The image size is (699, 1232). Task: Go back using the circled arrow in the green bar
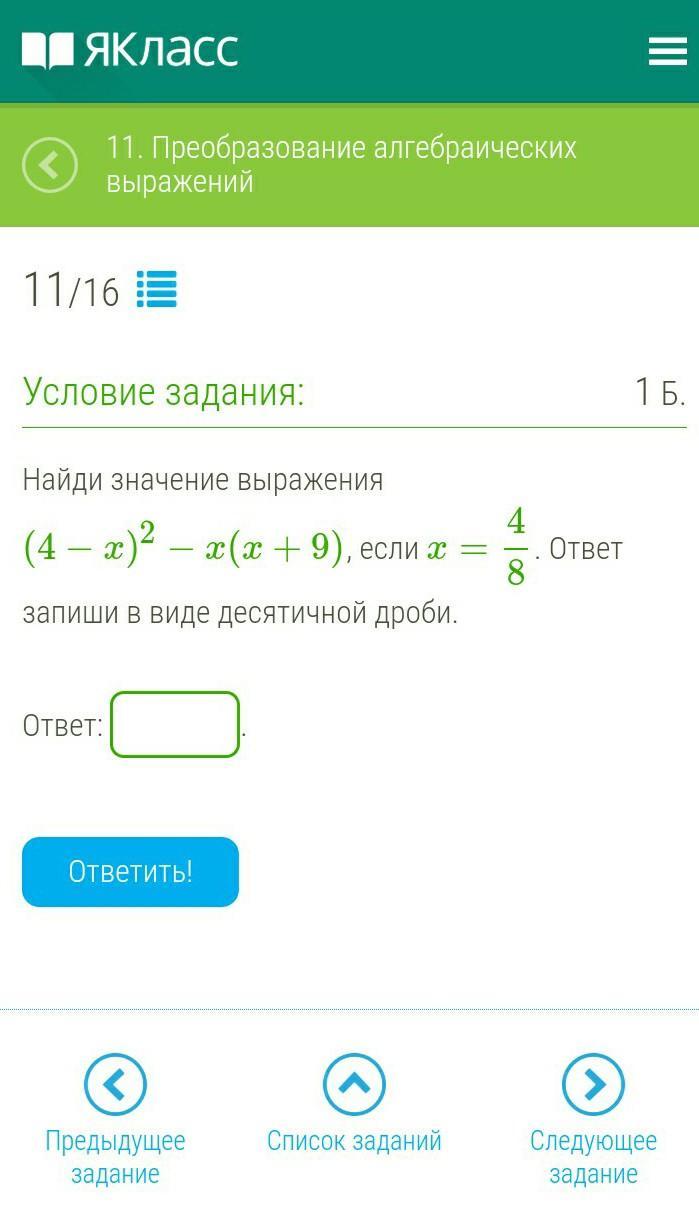[50, 165]
